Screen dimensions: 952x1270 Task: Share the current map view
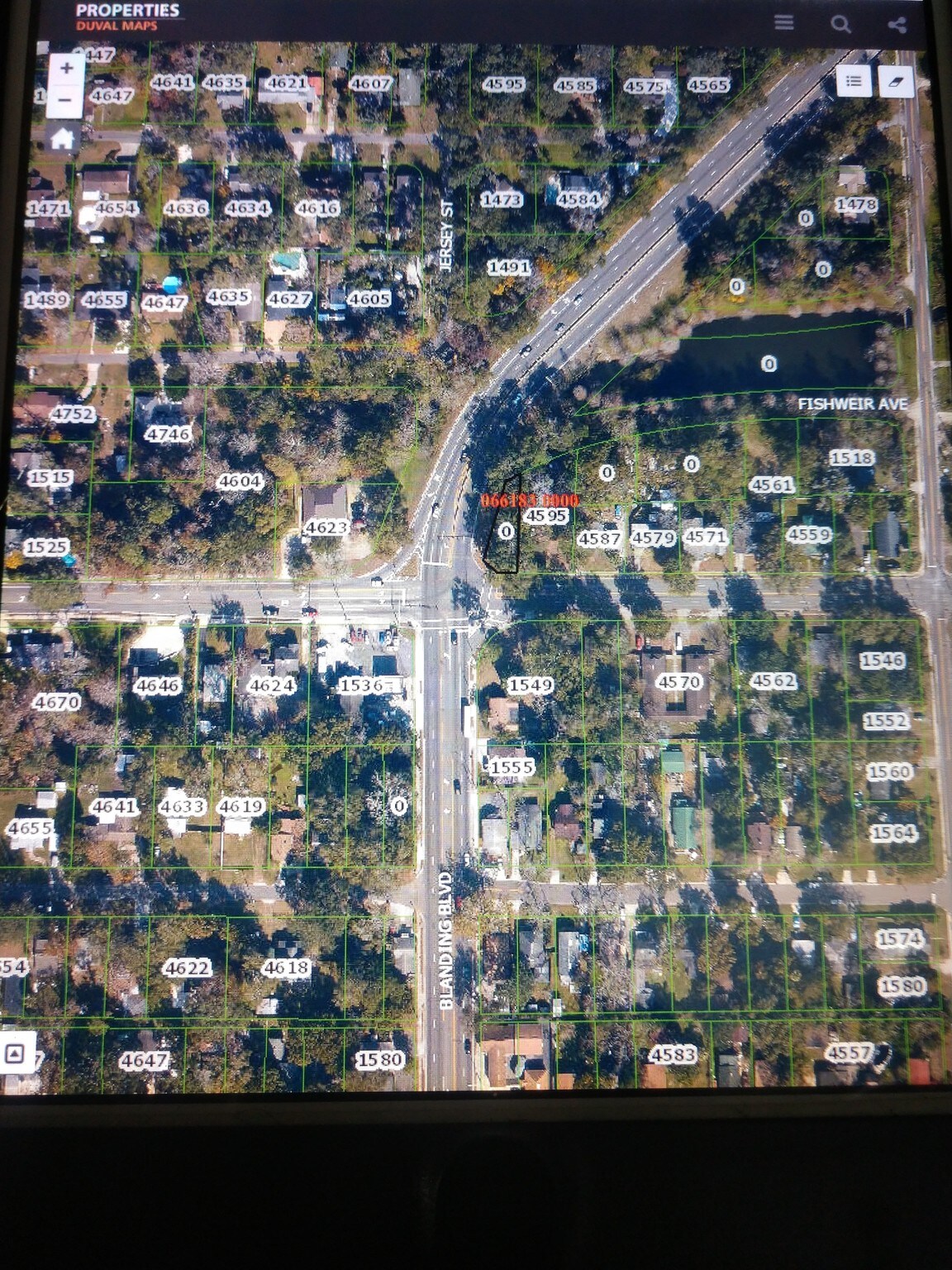point(897,24)
